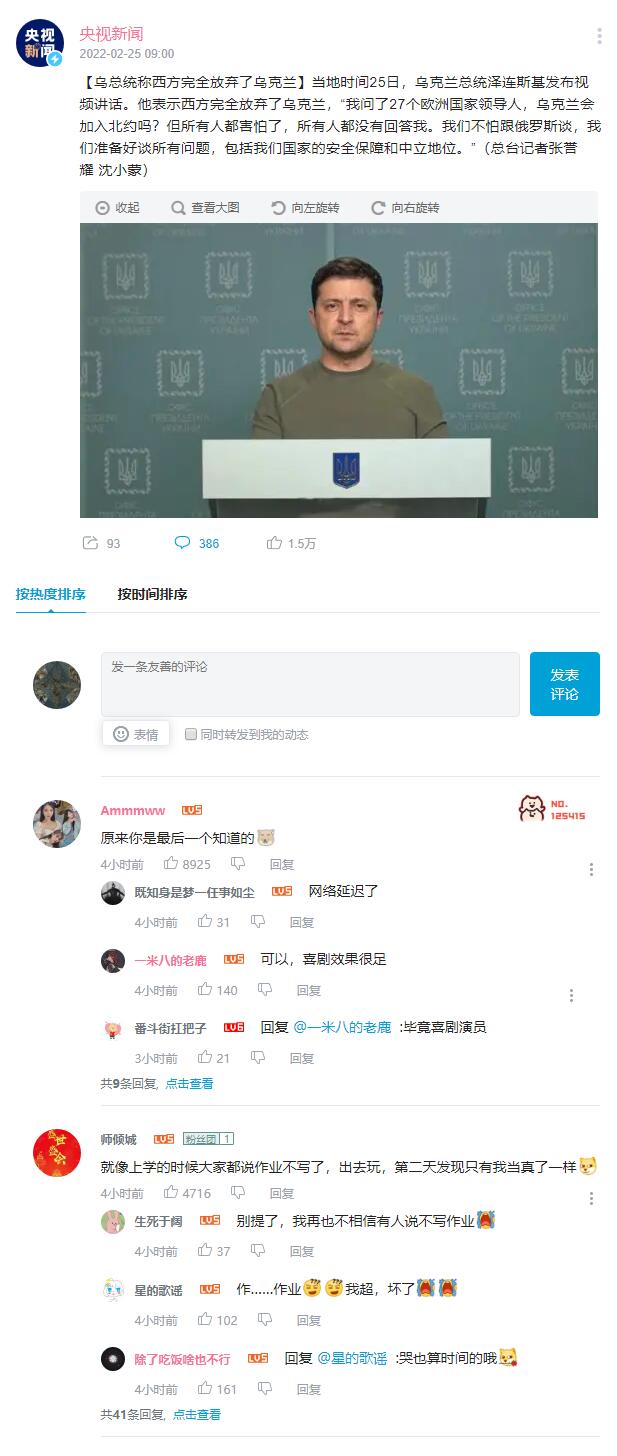617x1456 pixels.
Task: Collapse image with 收起 button
Action: coord(118,208)
